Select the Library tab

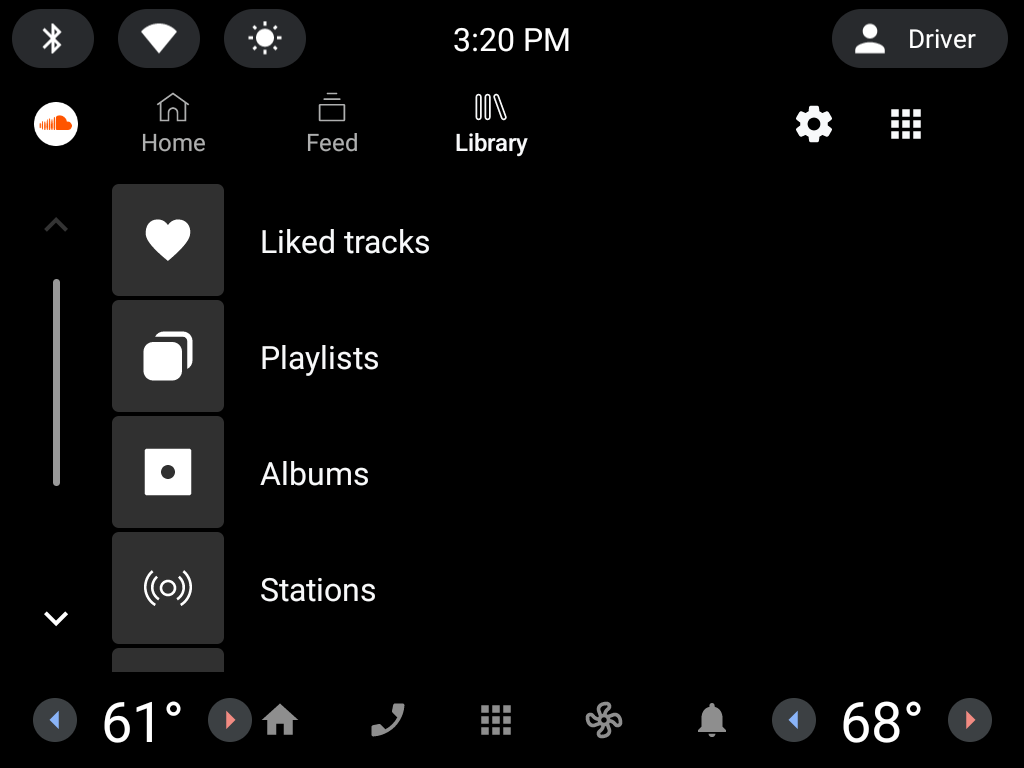(x=490, y=124)
